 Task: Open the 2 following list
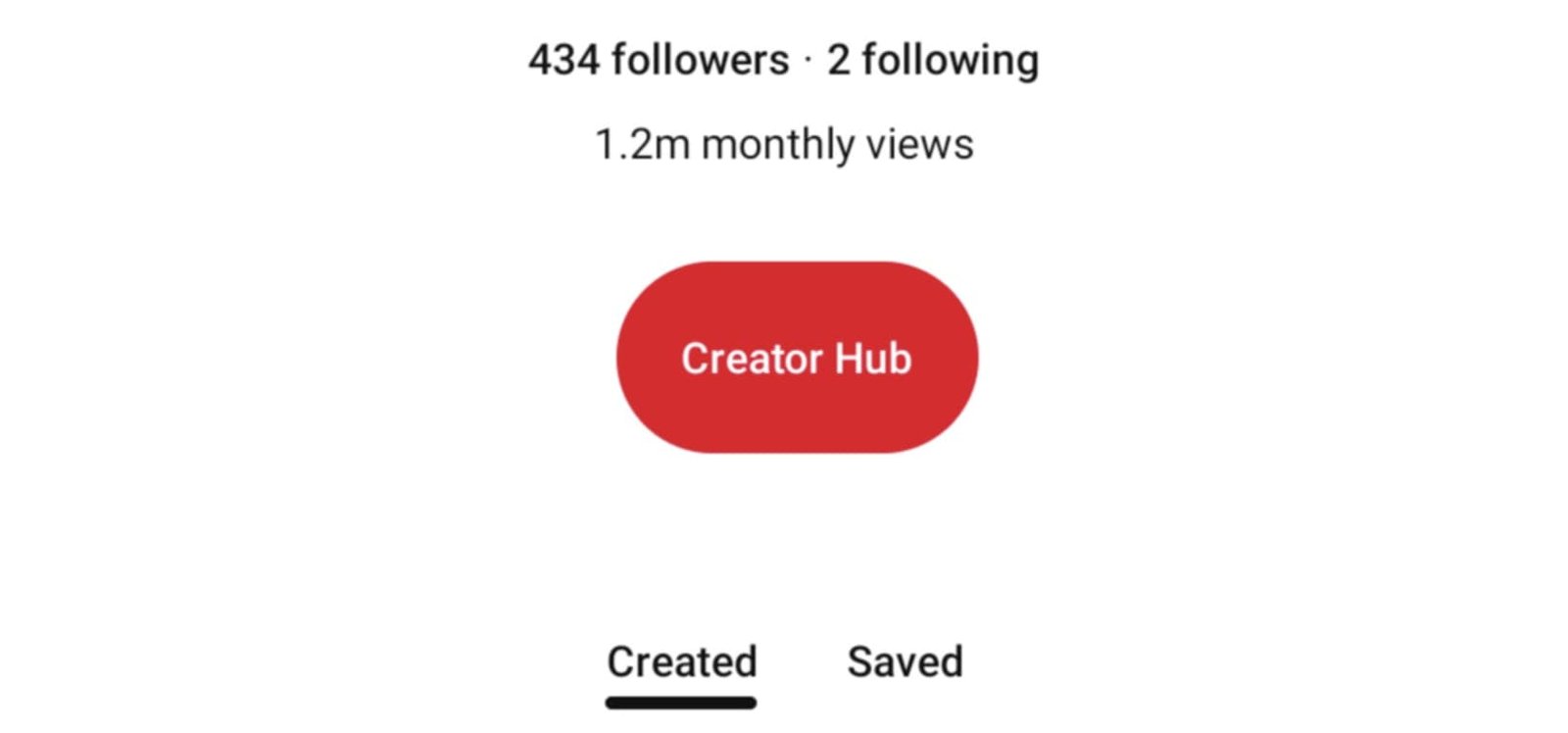[x=932, y=60]
